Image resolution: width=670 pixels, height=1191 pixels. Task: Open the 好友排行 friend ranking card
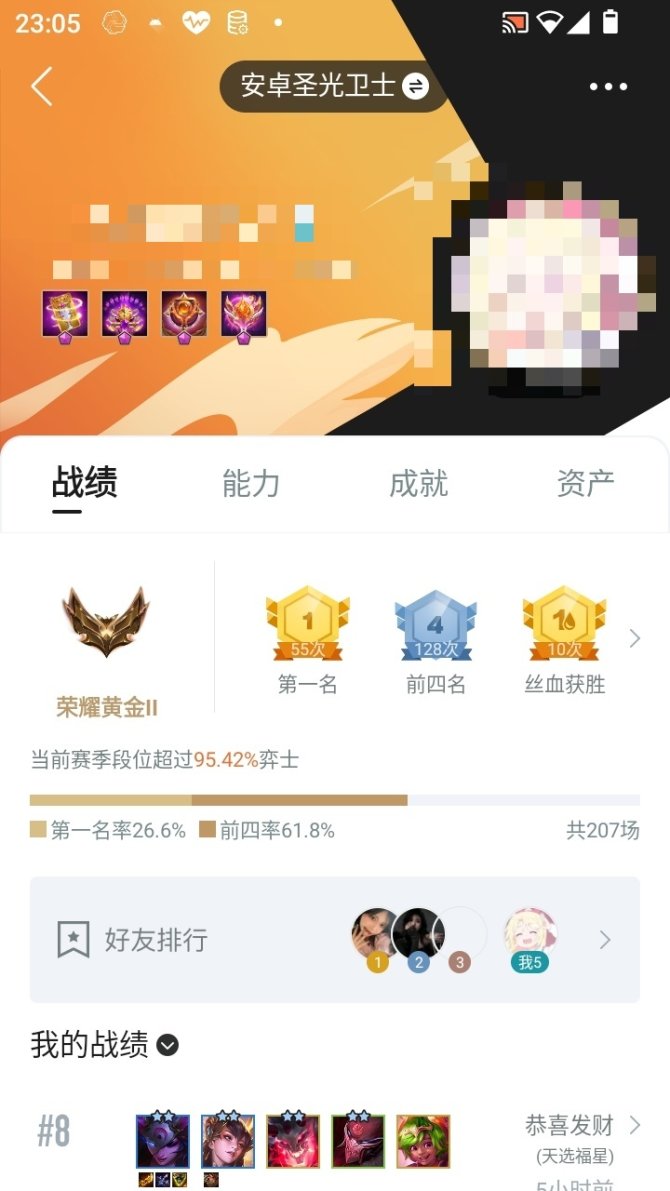click(x=334, y=940)
